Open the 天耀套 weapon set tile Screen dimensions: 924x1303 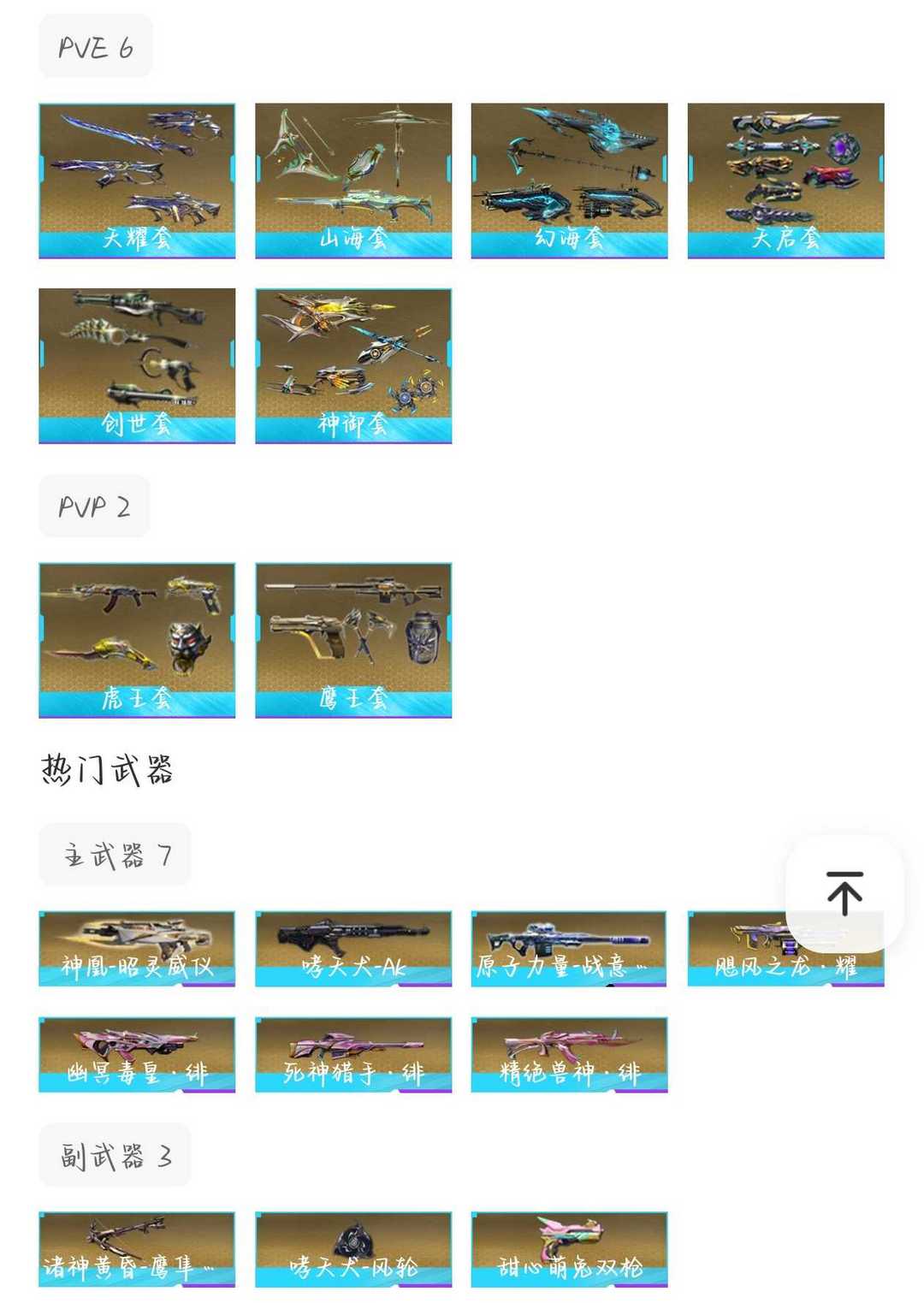coord(137,181)
